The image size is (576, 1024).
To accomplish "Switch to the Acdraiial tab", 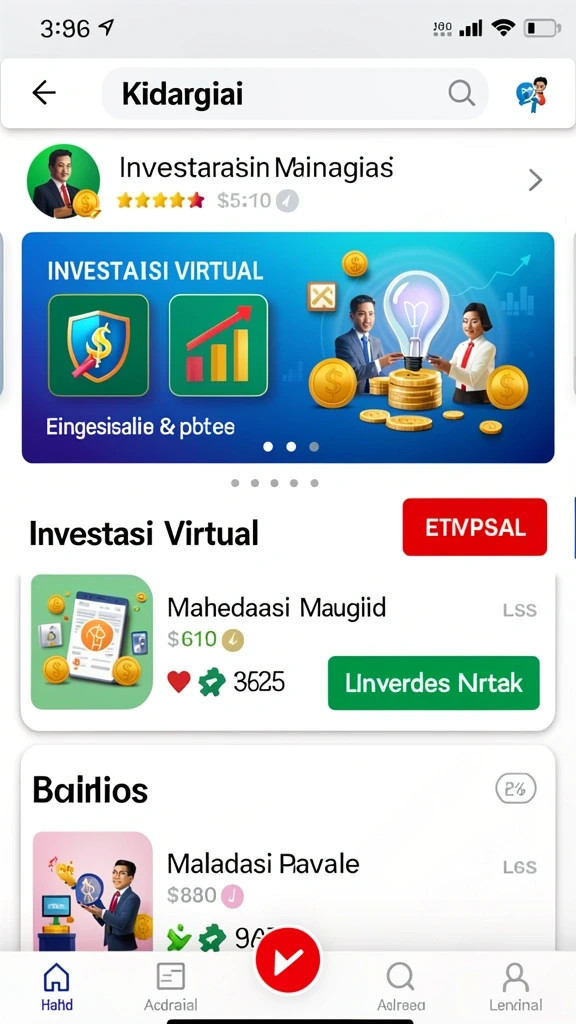I will coord(171,986).
